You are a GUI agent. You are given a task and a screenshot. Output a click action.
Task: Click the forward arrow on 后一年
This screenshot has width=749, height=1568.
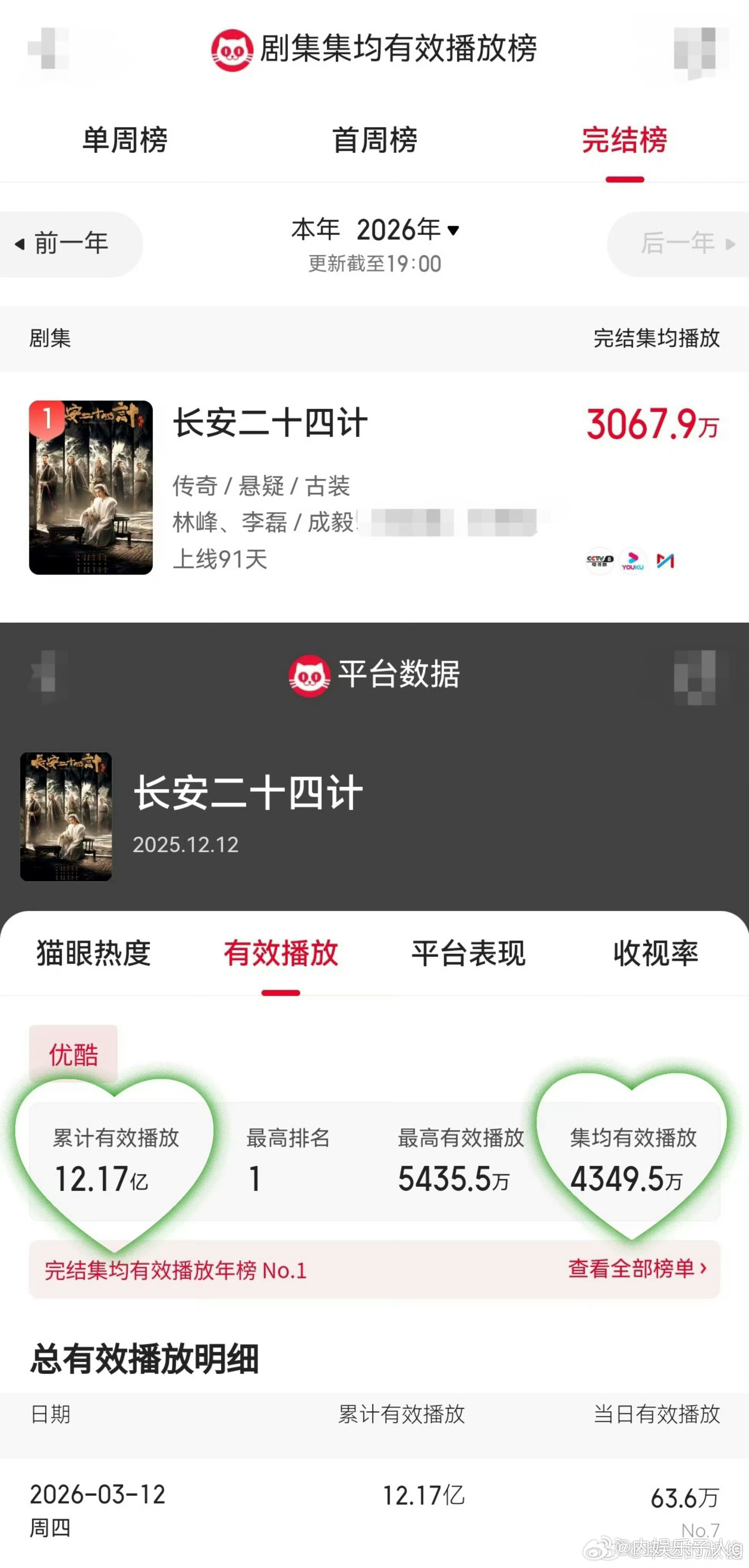coord(729,243)
